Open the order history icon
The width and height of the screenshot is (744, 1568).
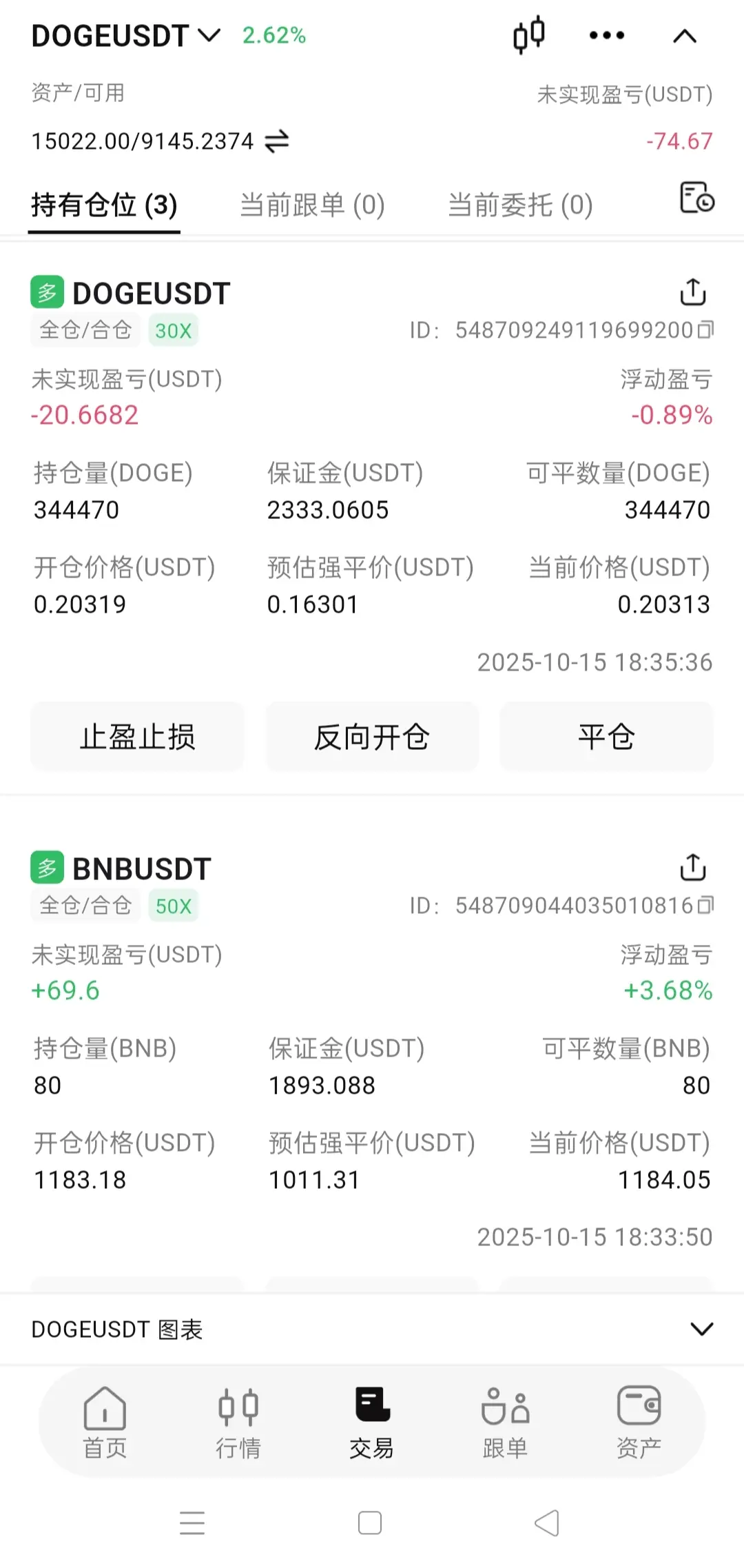[x=696, y=198]
